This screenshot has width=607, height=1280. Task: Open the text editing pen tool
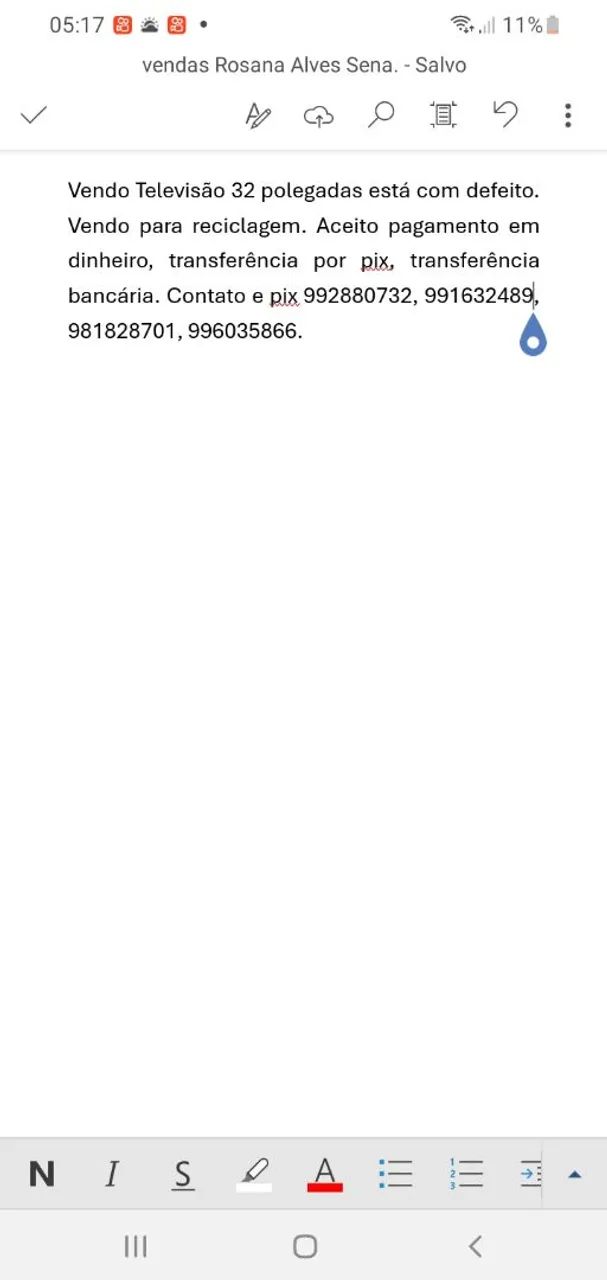point(257,115)
